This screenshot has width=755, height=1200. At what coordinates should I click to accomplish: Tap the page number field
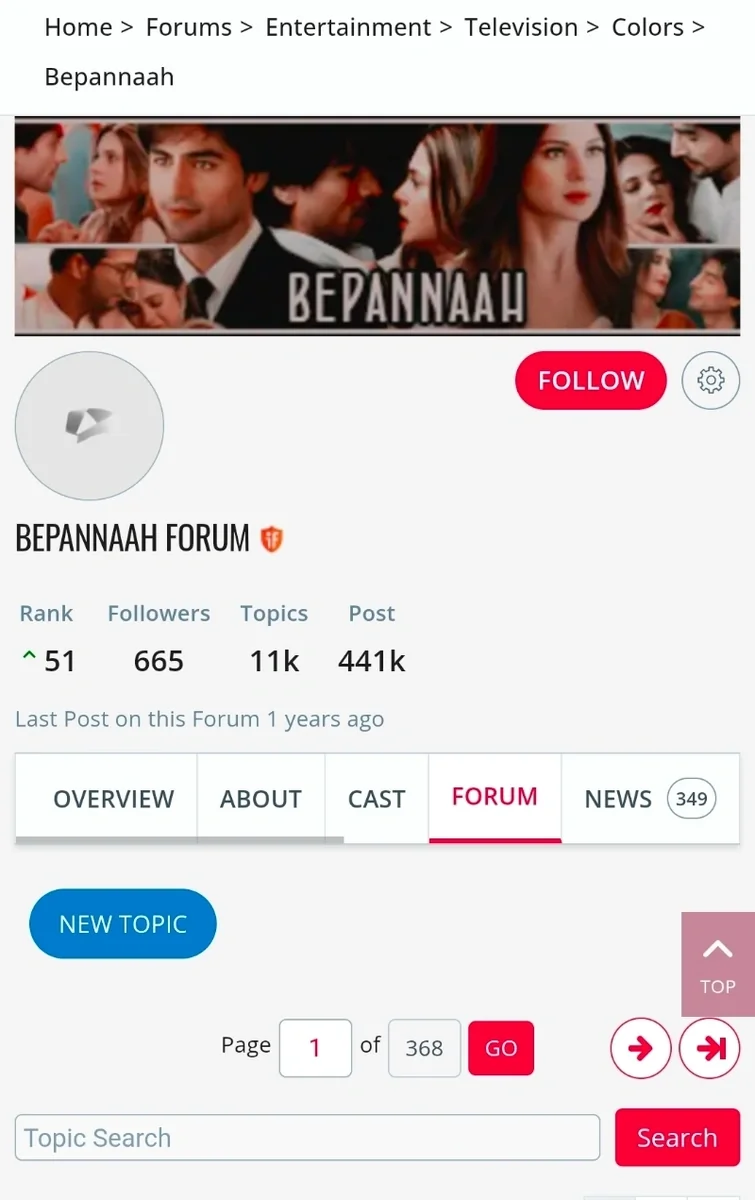pyautogui.click(x=315, y=1048)
